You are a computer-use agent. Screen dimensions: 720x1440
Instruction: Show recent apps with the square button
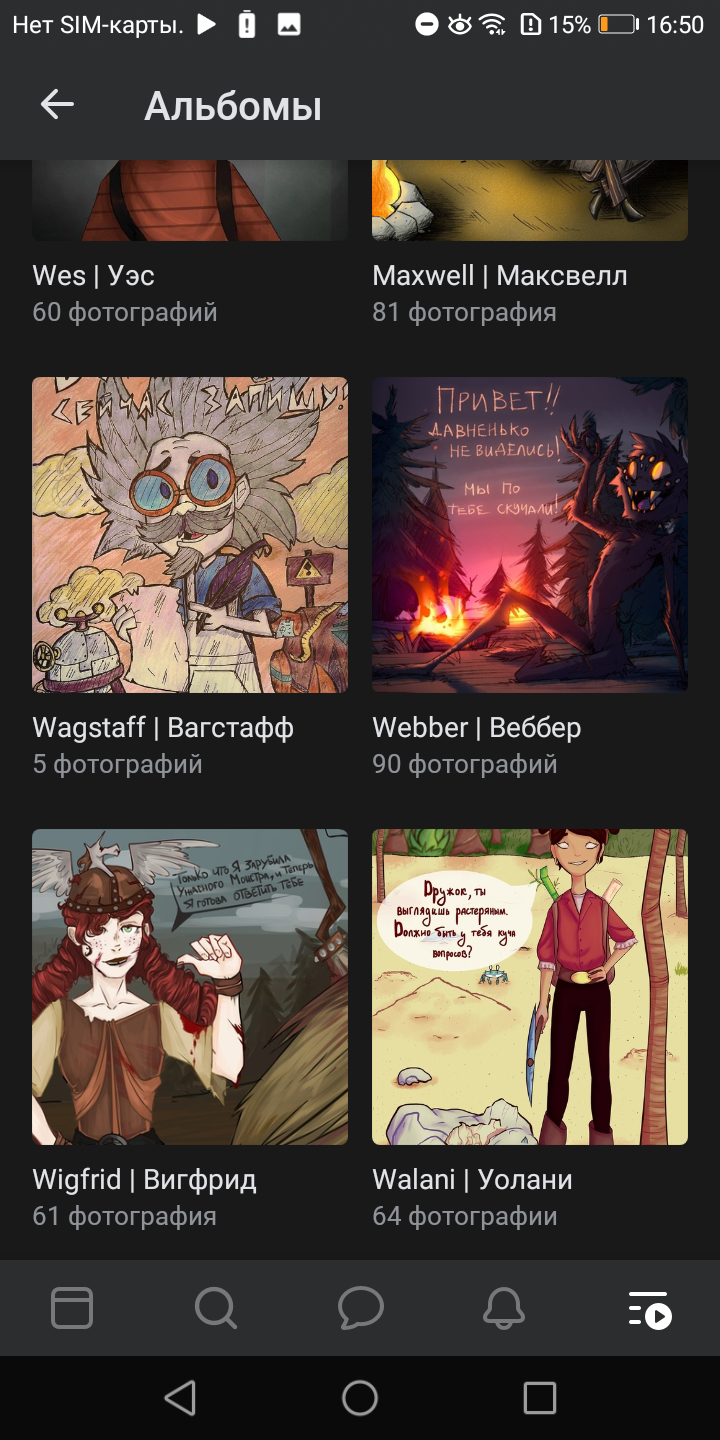(x=540, y=1397)
